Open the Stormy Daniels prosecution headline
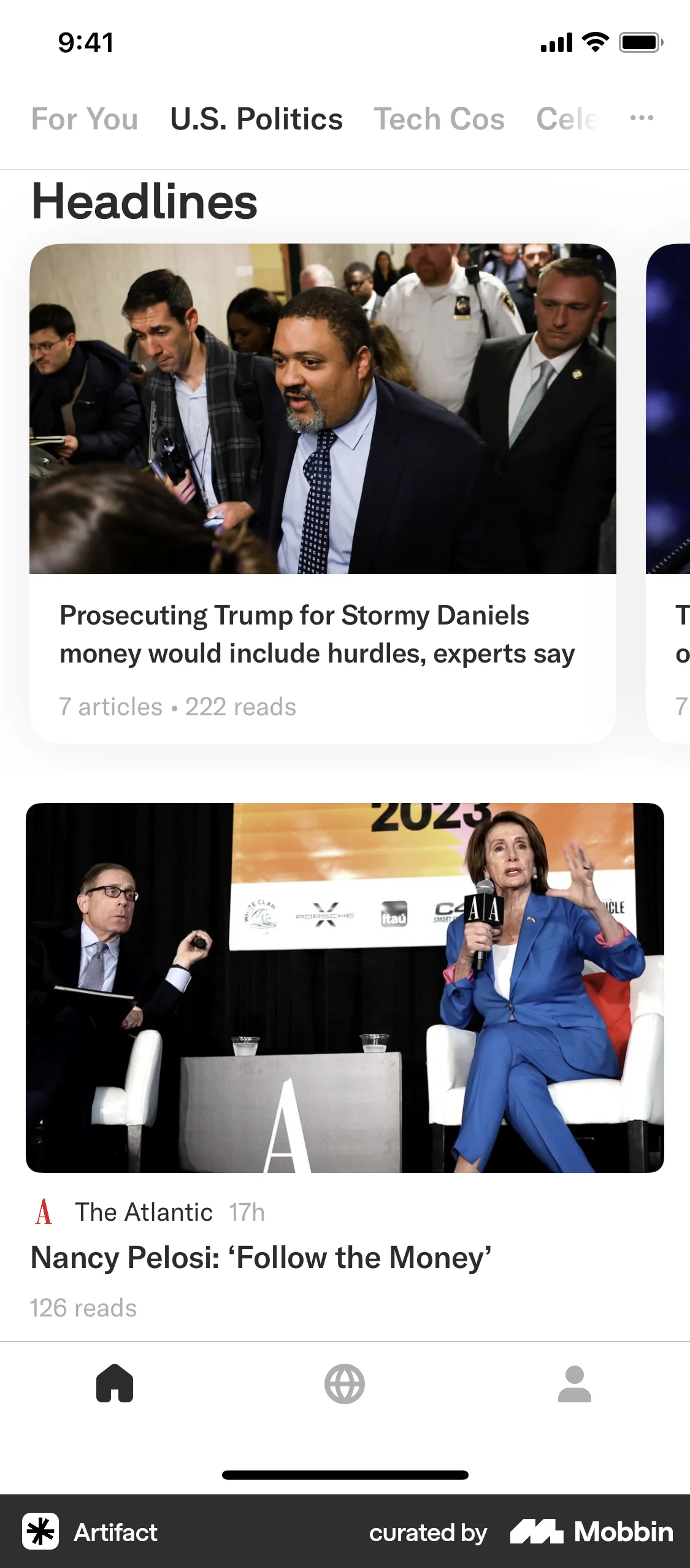The width and height of the screenshot is (690, 1568). point(316,633)
